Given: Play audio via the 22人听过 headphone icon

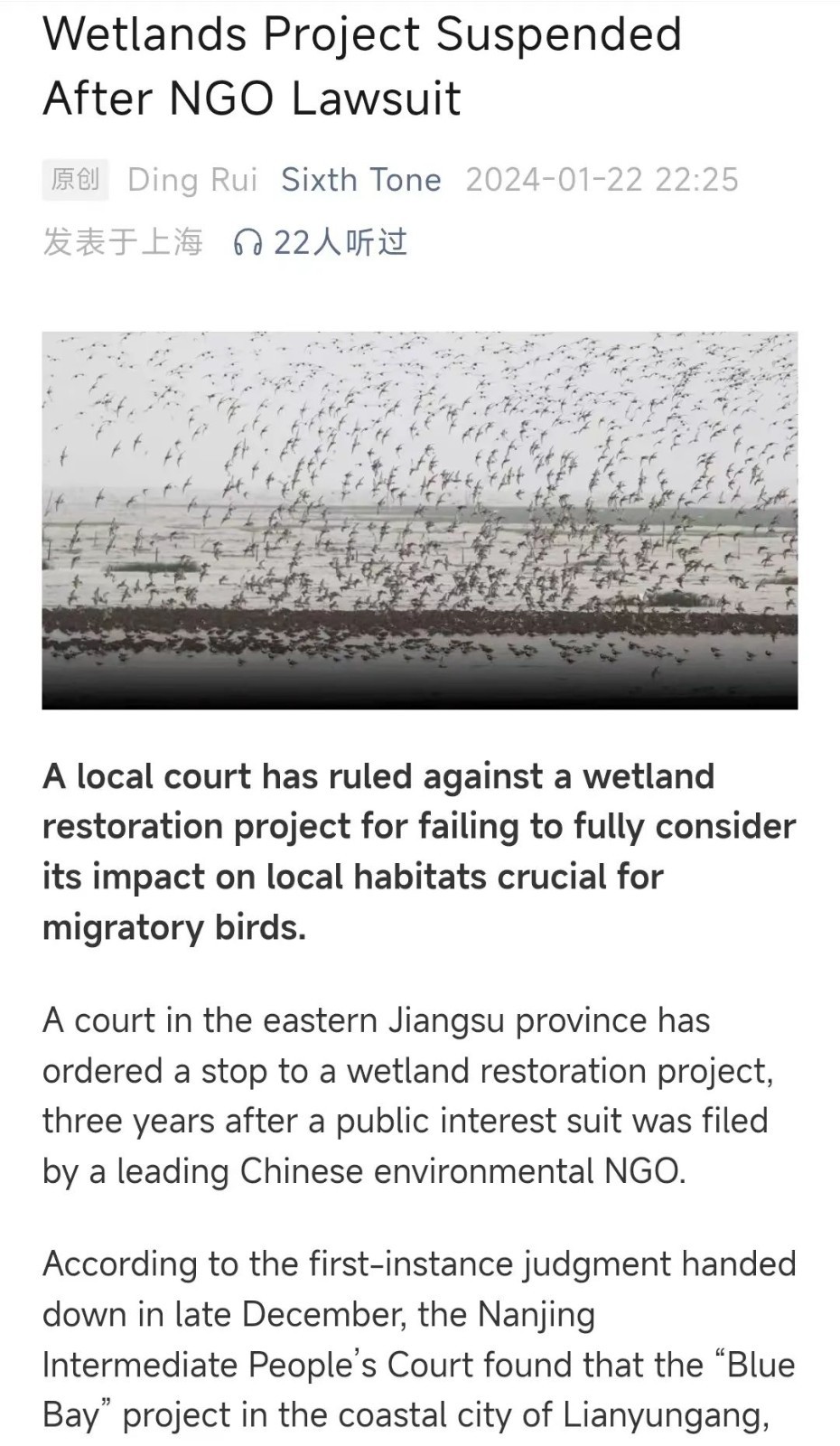Looking at the screenshot, I should click(247, 242).
